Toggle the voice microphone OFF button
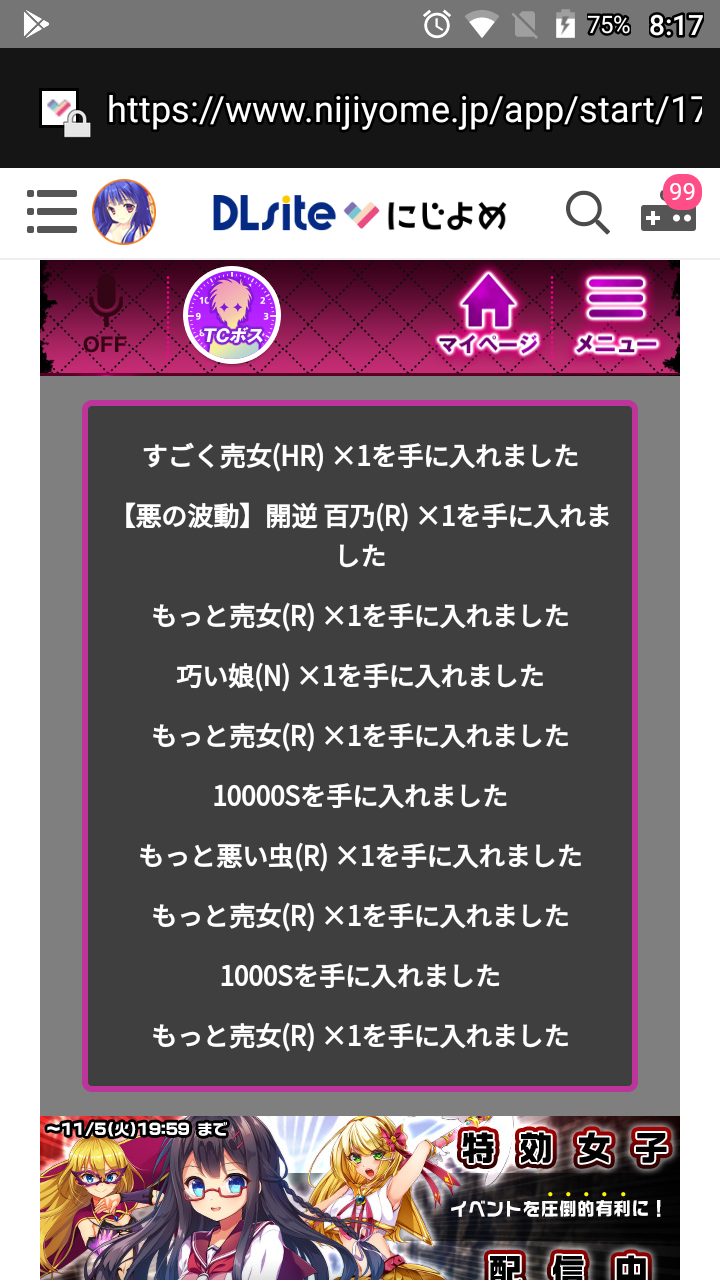 click(105, 316)
